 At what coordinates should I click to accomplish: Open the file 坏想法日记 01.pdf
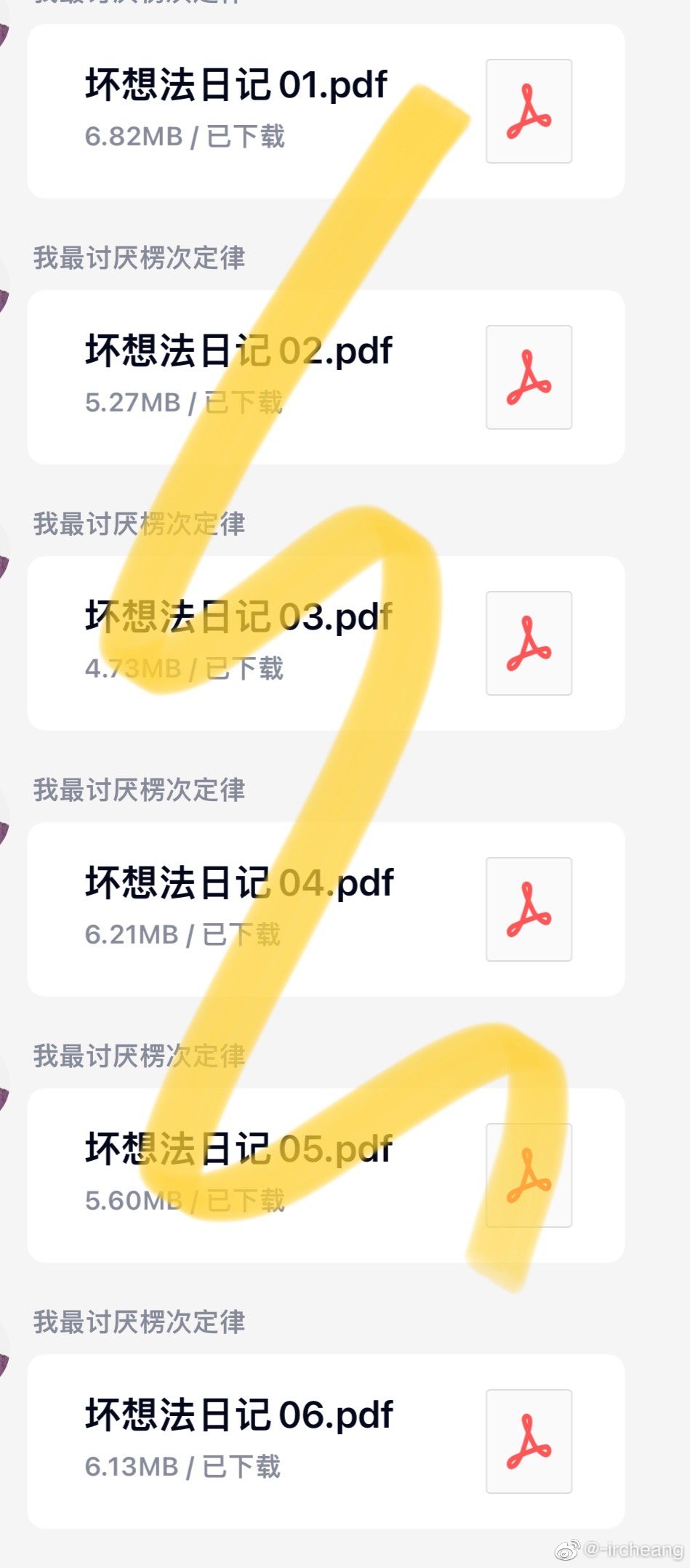point(325,111)
